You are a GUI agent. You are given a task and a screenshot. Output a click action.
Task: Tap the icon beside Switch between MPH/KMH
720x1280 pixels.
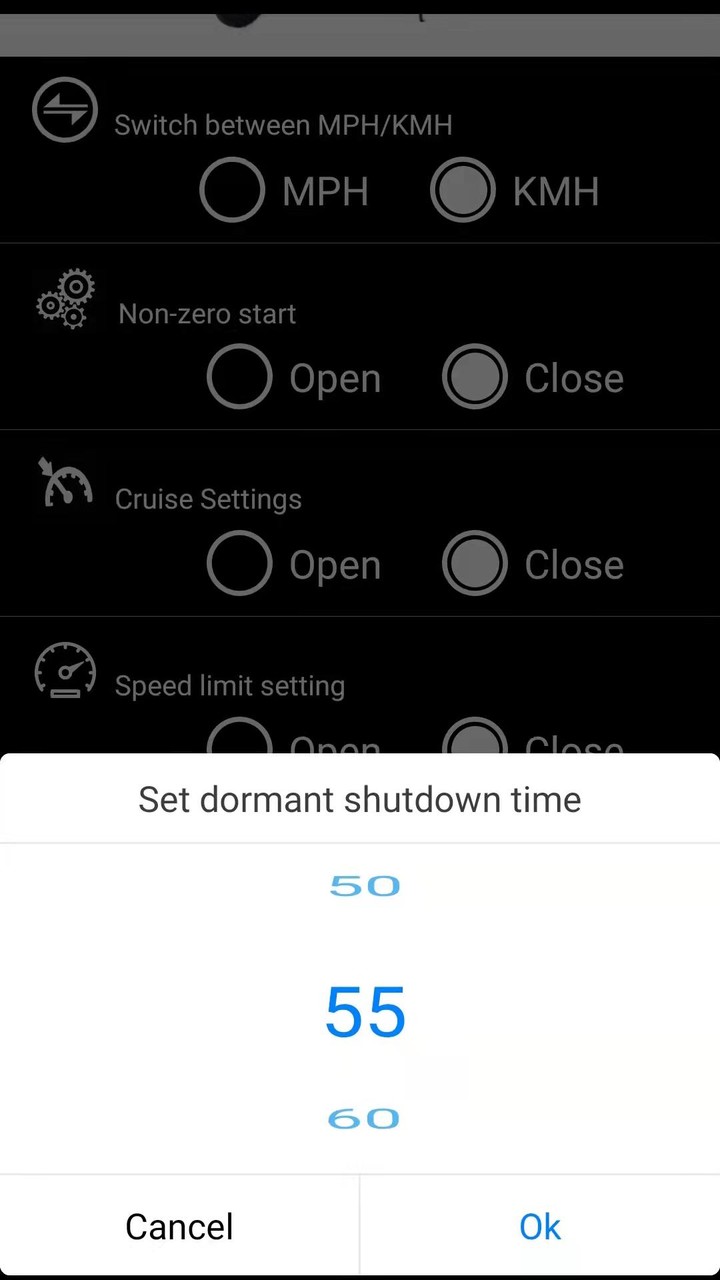pyautogui.click(x=64, y=109)
